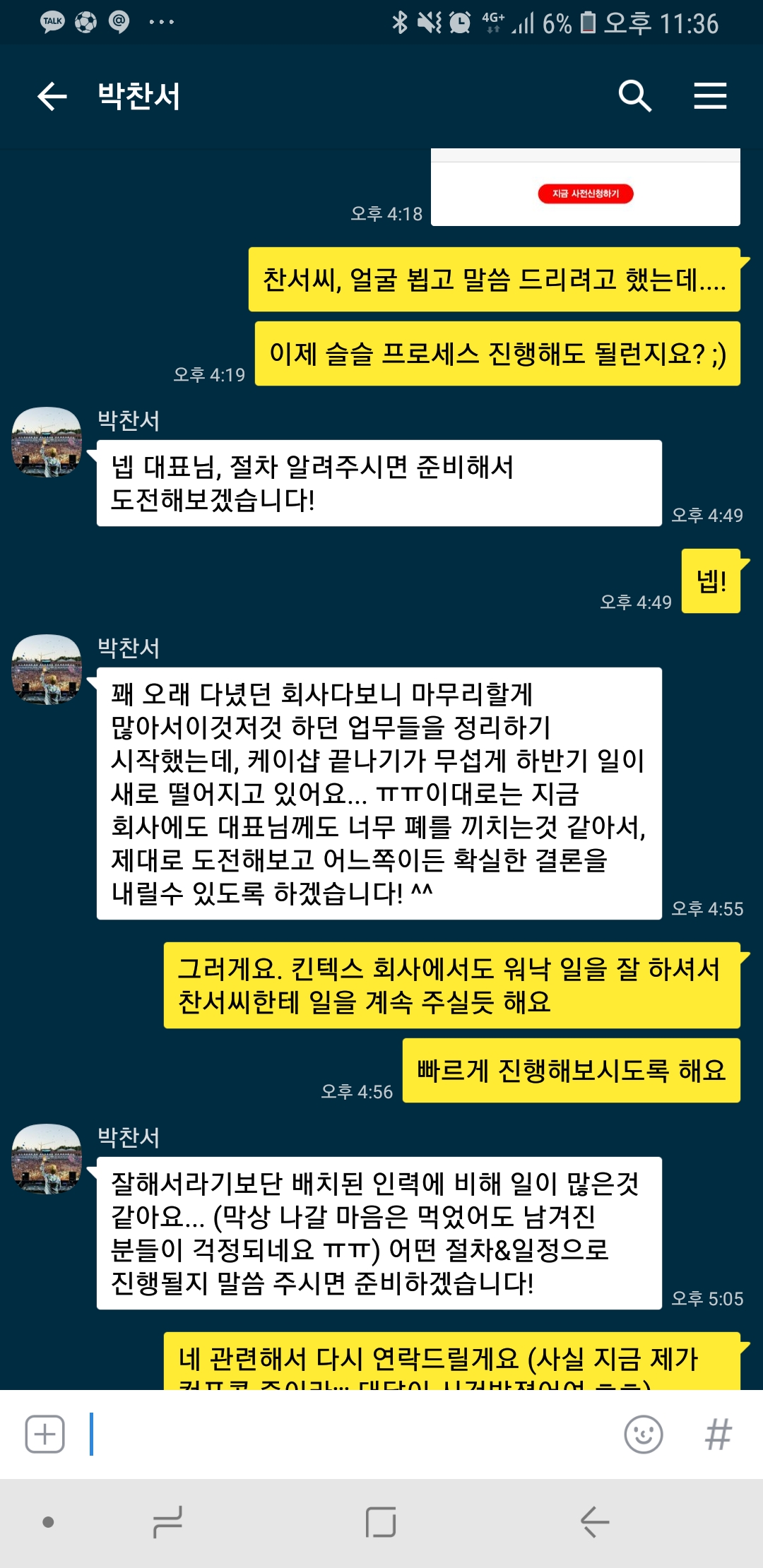Tap the system home button
Viewport: 763px width, 1568px height.
coord(381,1522)
